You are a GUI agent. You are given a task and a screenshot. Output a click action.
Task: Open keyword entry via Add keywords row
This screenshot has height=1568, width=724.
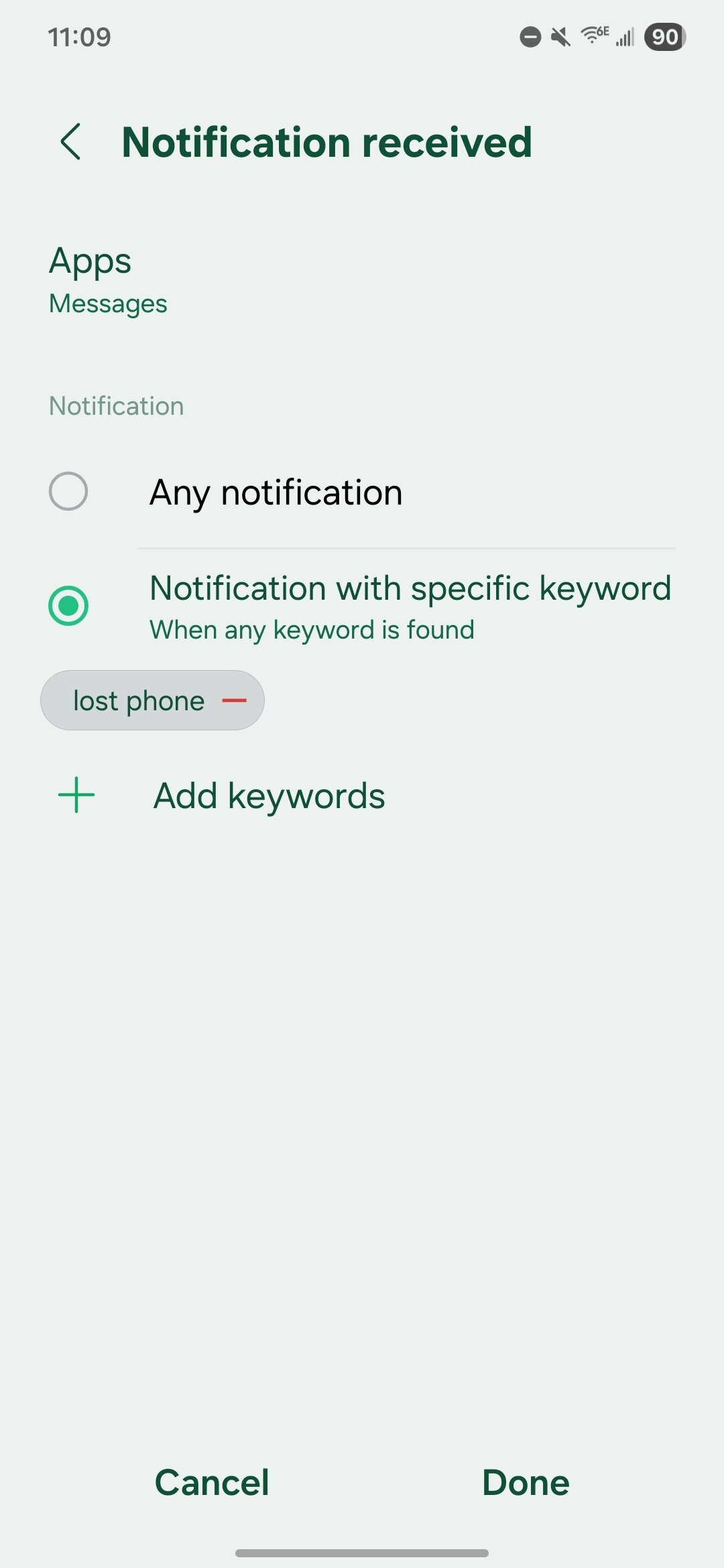click(269, 795)
